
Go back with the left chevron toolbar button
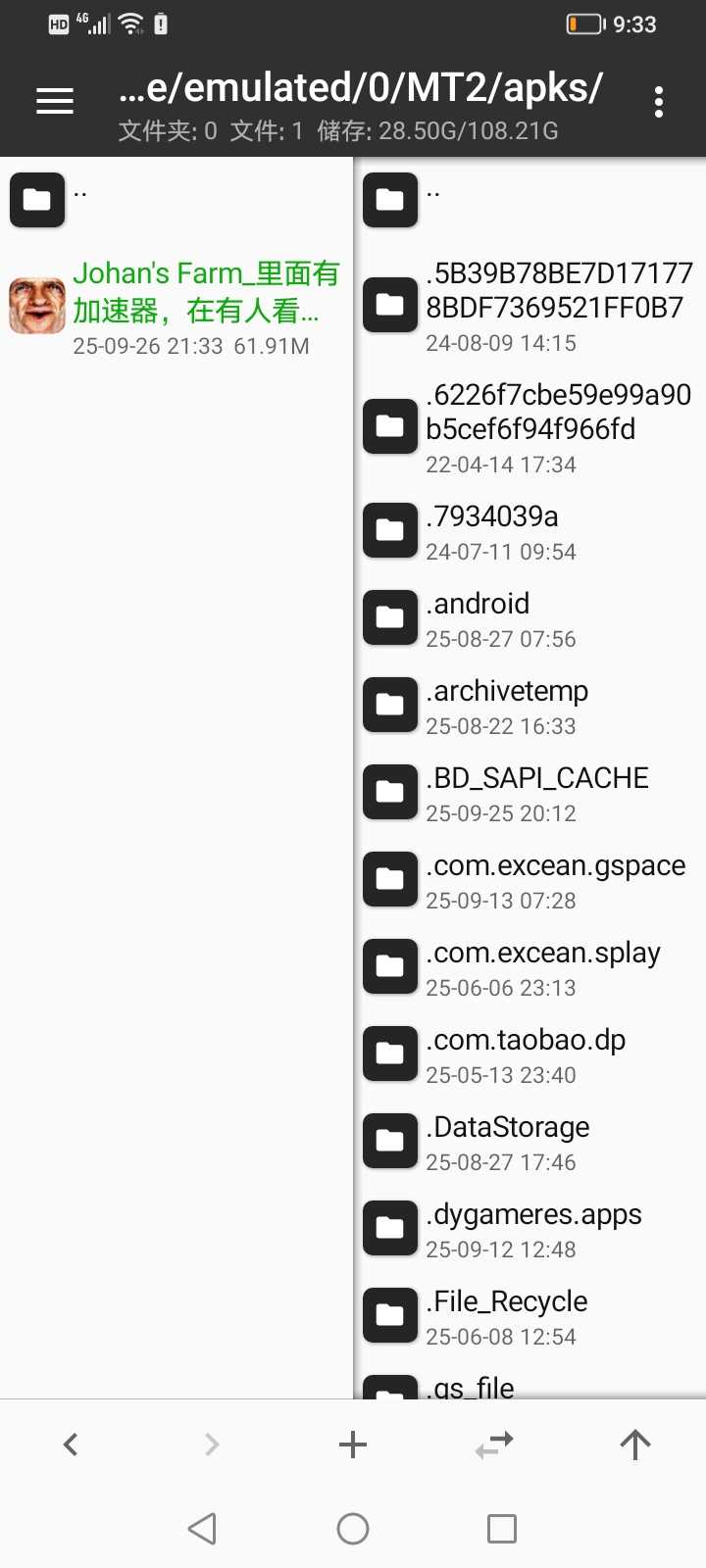tap(71, 1444)
